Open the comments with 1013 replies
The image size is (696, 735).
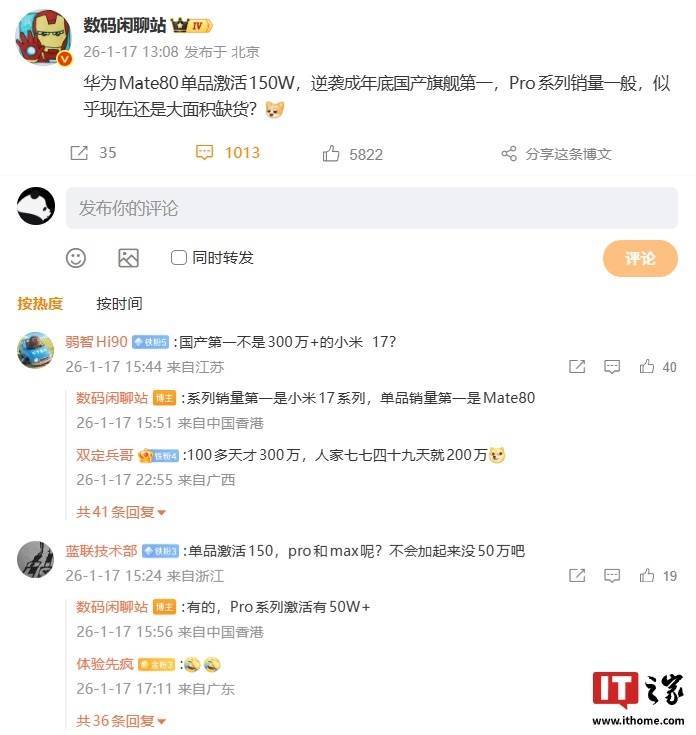[227, 153]
